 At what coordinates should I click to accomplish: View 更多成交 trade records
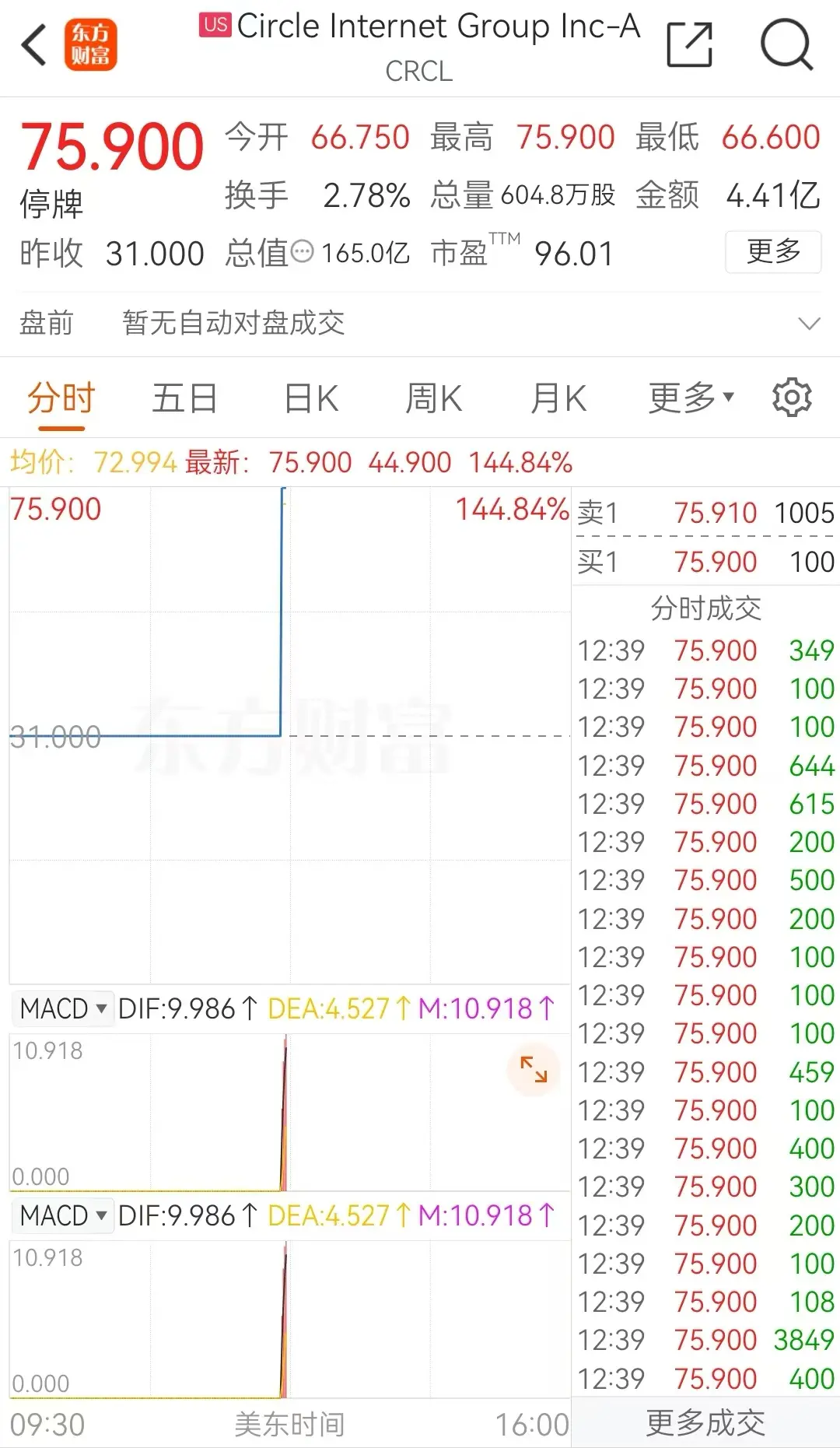tap(705, 1423)
